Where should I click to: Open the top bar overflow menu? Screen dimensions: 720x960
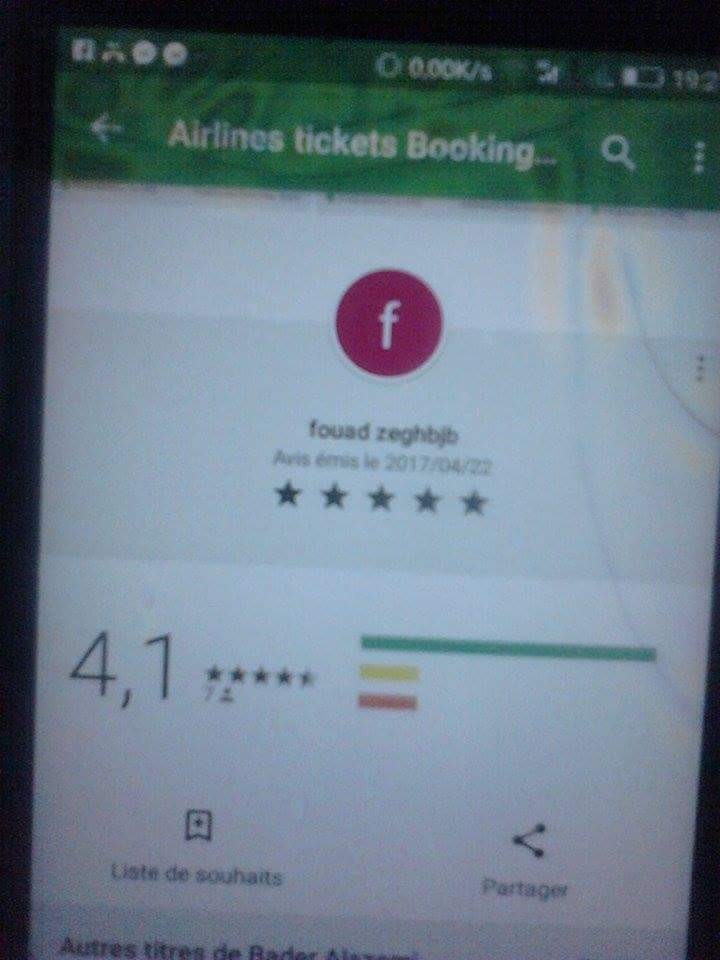[x=699, y=158]
